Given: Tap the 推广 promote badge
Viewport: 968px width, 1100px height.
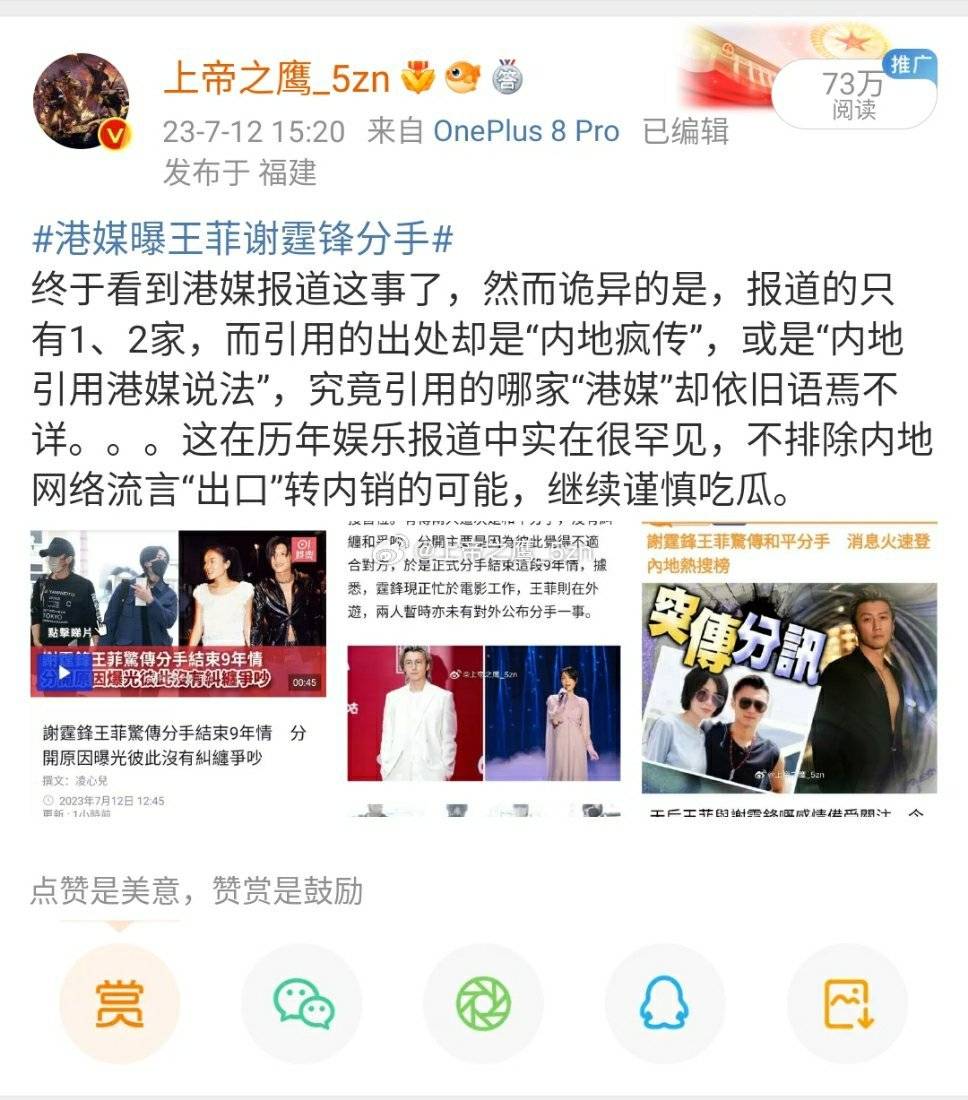Looking at the screenshot, I should tap(909, 65).
